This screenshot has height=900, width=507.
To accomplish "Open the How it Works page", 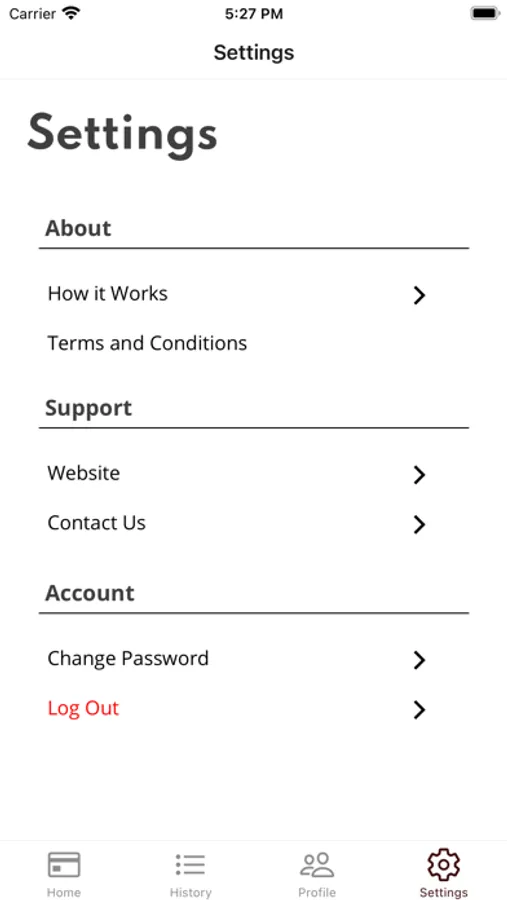I will (x=253, y=294).
